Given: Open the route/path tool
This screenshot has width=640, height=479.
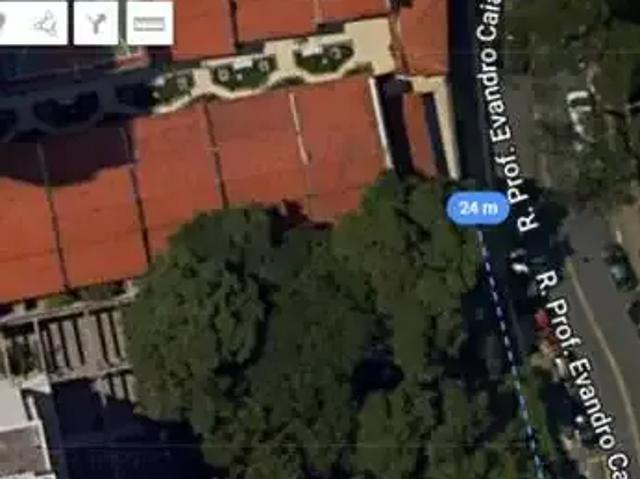Looking at the screenshot, I should point(96,23).
